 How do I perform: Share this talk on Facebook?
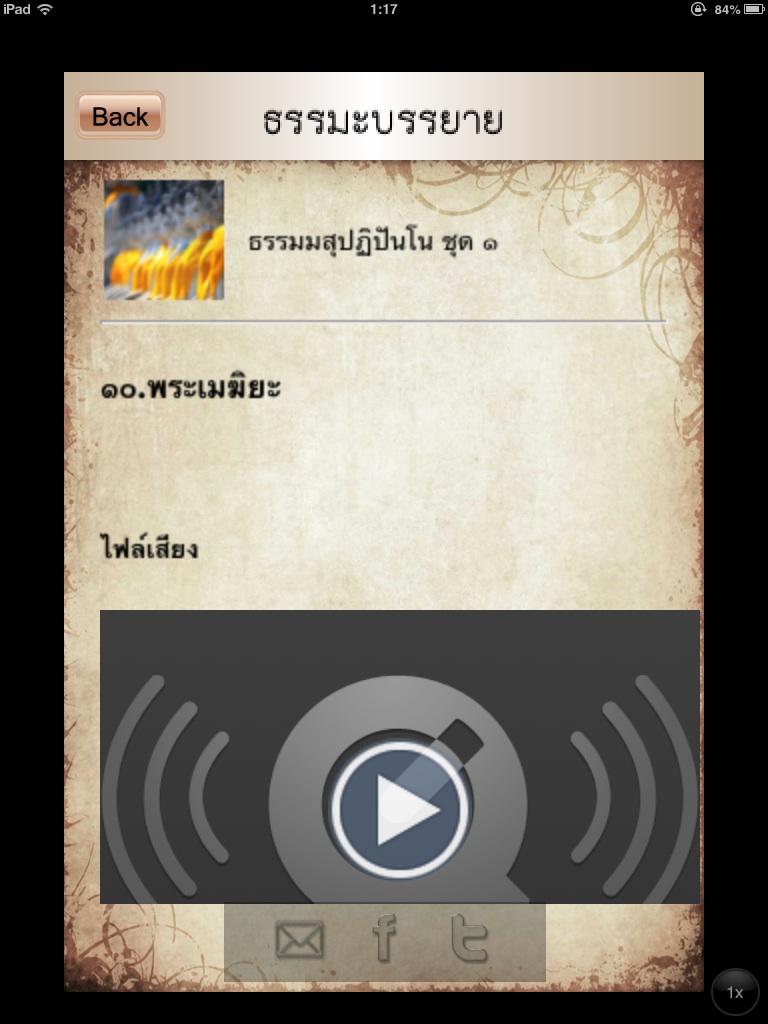pyautogui.click(x=384, y=941)
